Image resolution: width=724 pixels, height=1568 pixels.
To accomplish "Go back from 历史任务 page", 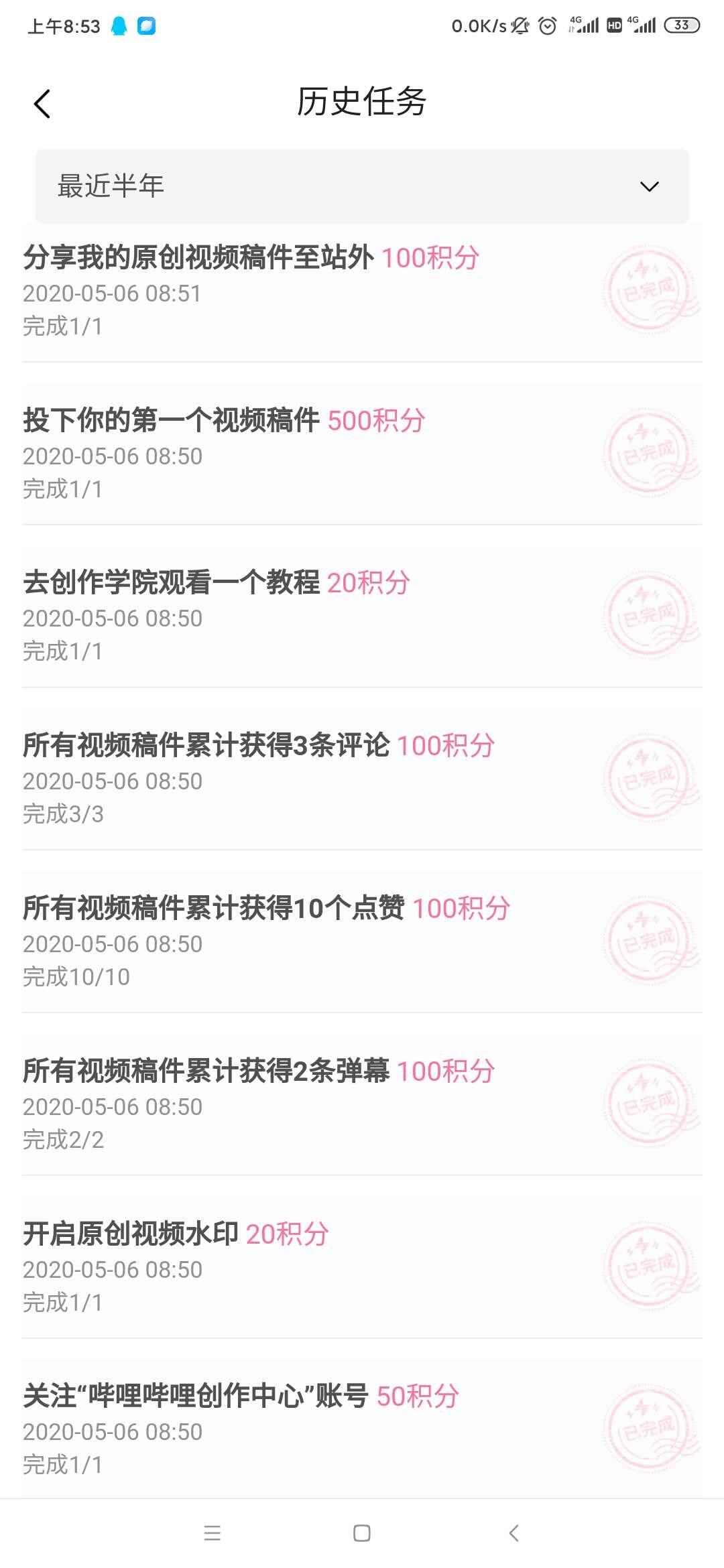I will point(42,104).
